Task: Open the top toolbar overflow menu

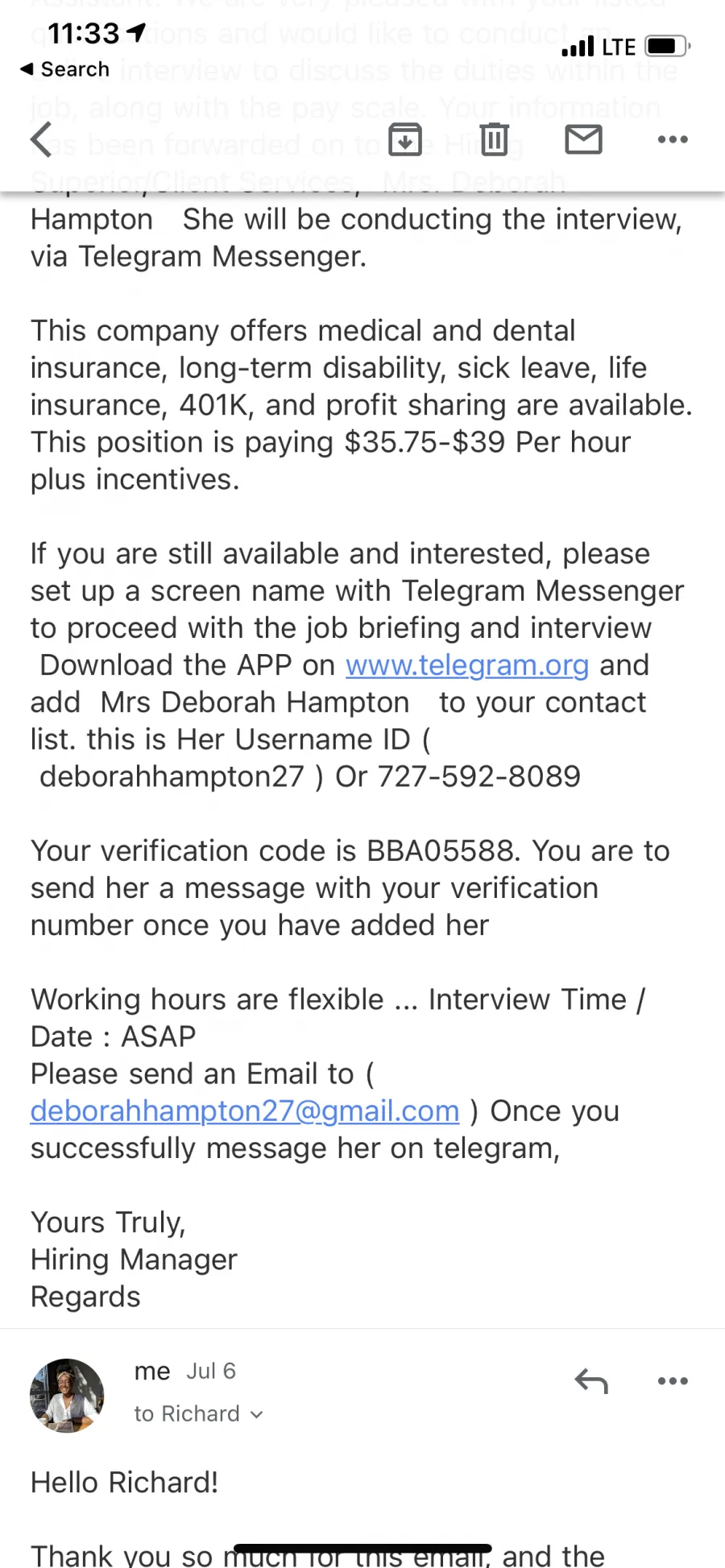Action: (x=673, y=140)
